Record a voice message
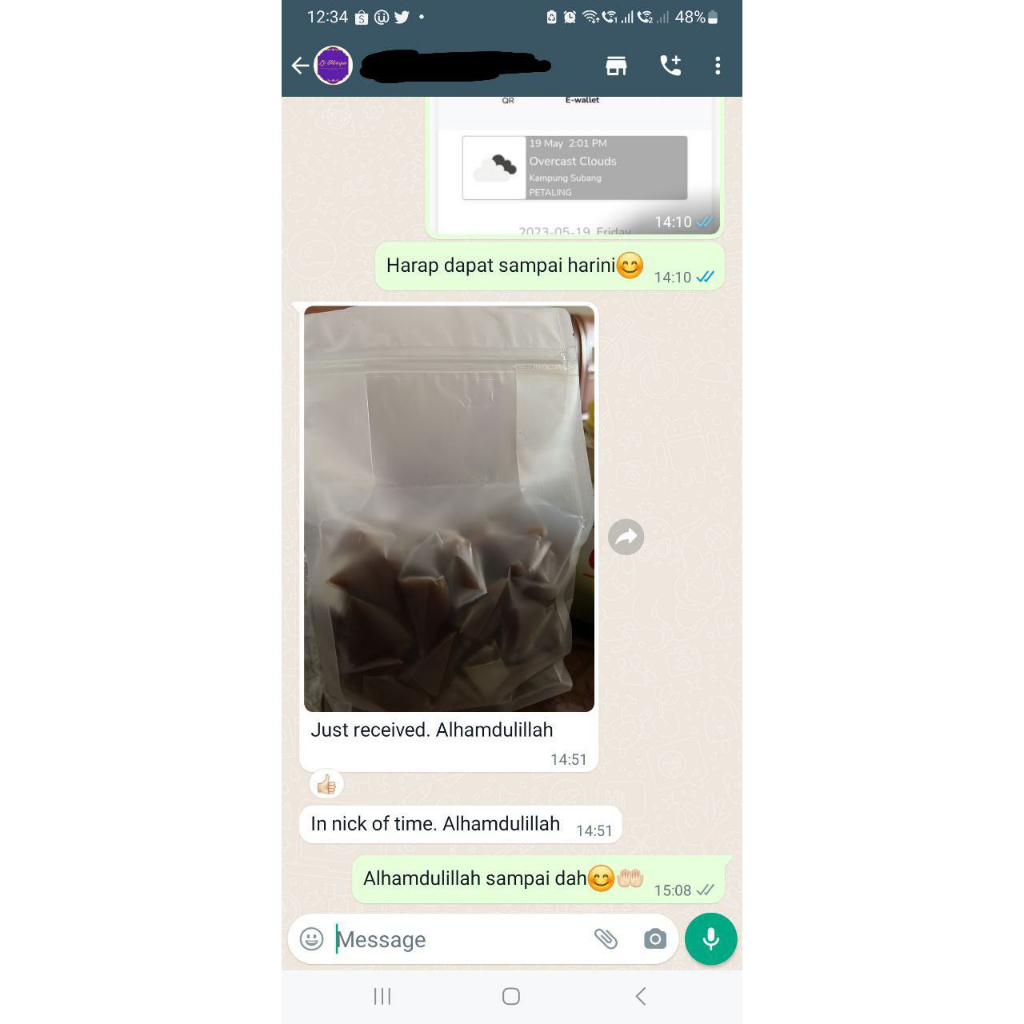 [711, 939]
